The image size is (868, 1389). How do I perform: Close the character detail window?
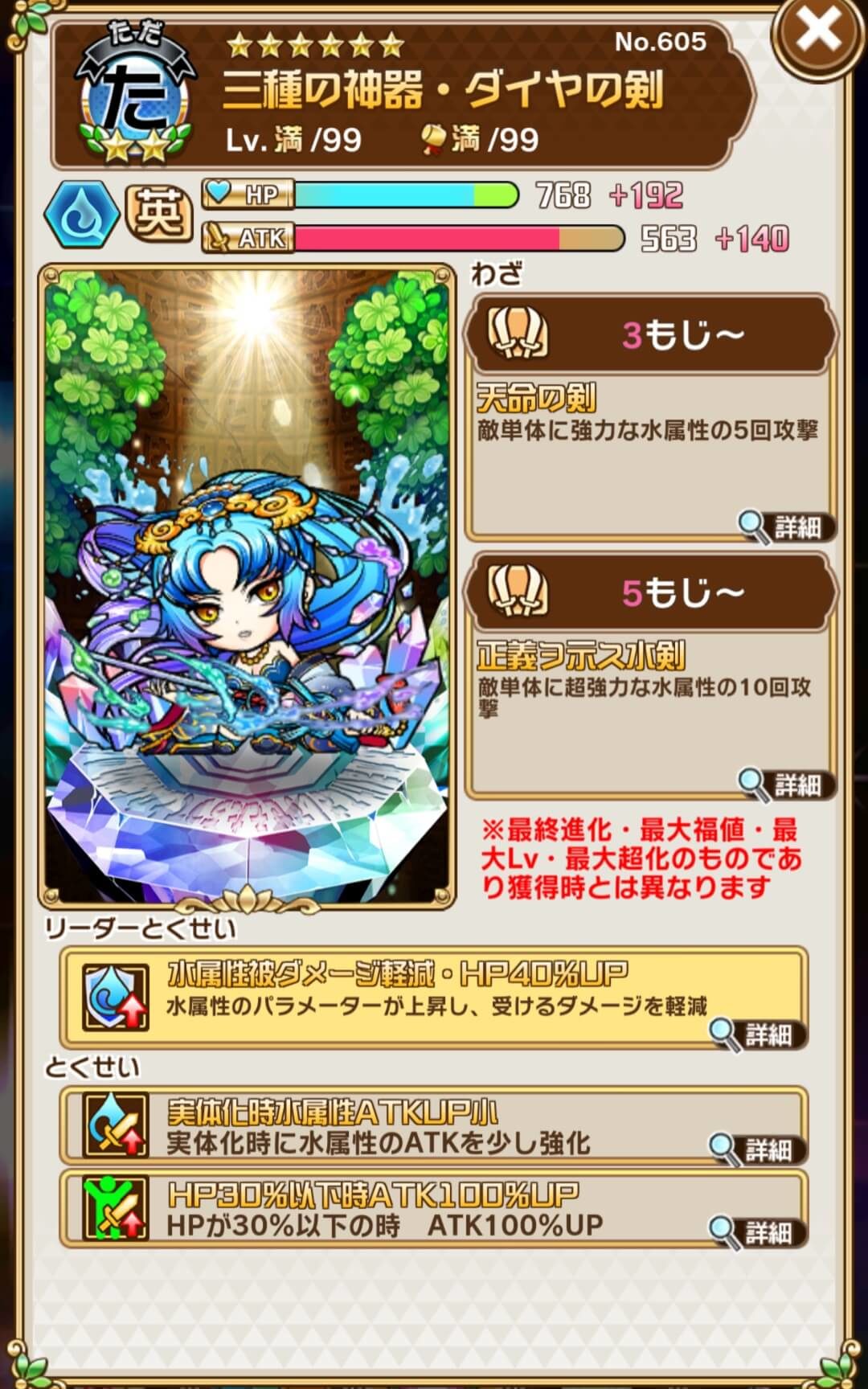pyautogui.click(x=818, y=33)
